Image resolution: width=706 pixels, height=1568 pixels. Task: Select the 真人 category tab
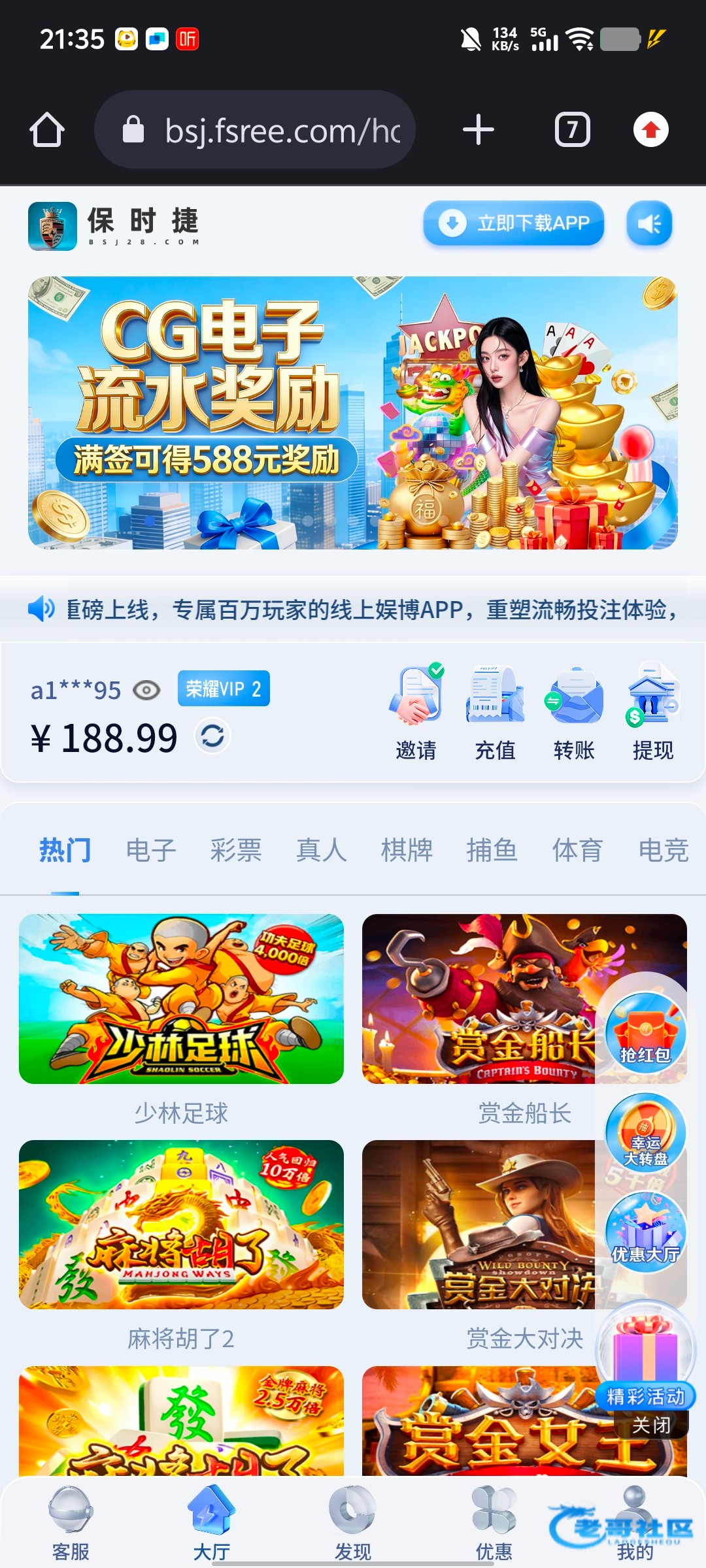[x=321, y=850]
